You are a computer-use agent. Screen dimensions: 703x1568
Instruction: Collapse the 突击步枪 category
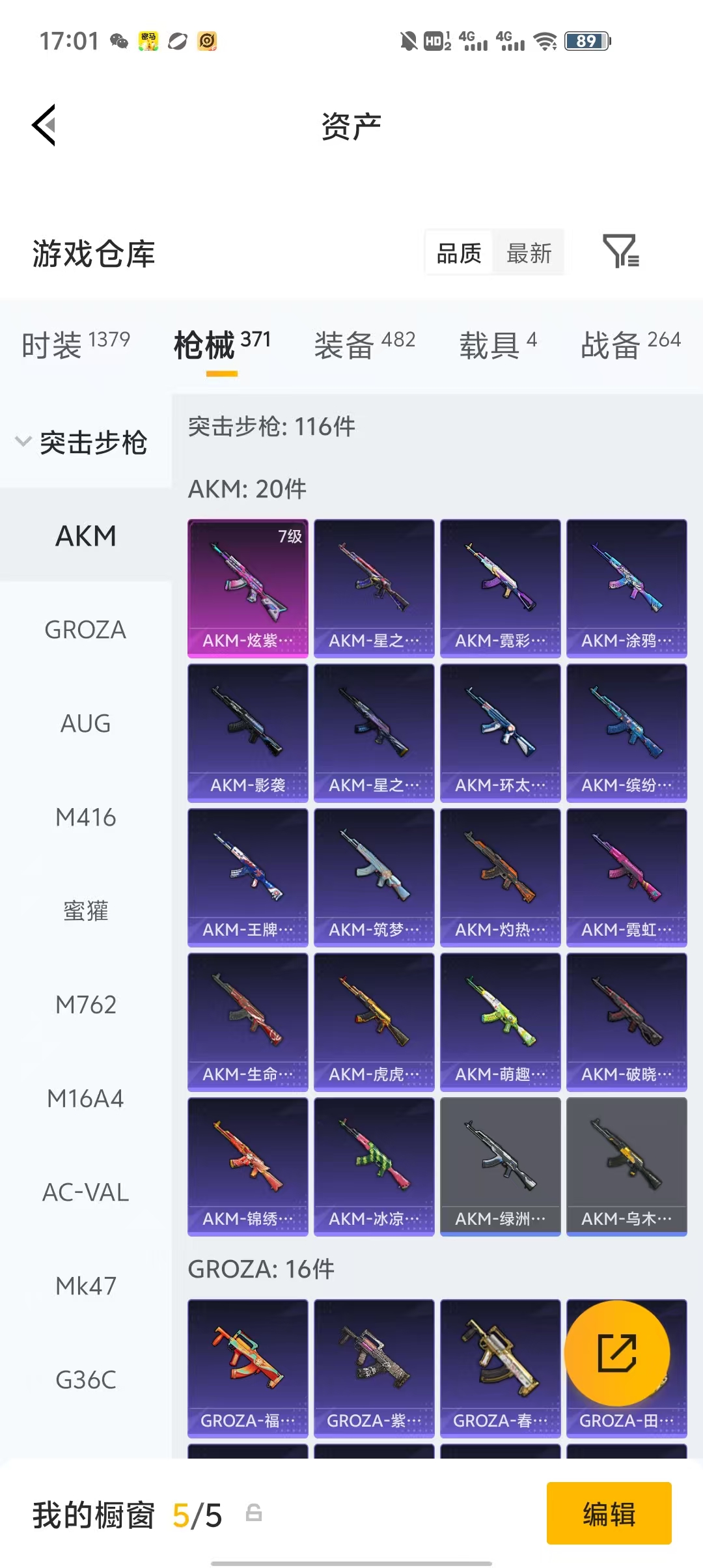click(81, 443)
